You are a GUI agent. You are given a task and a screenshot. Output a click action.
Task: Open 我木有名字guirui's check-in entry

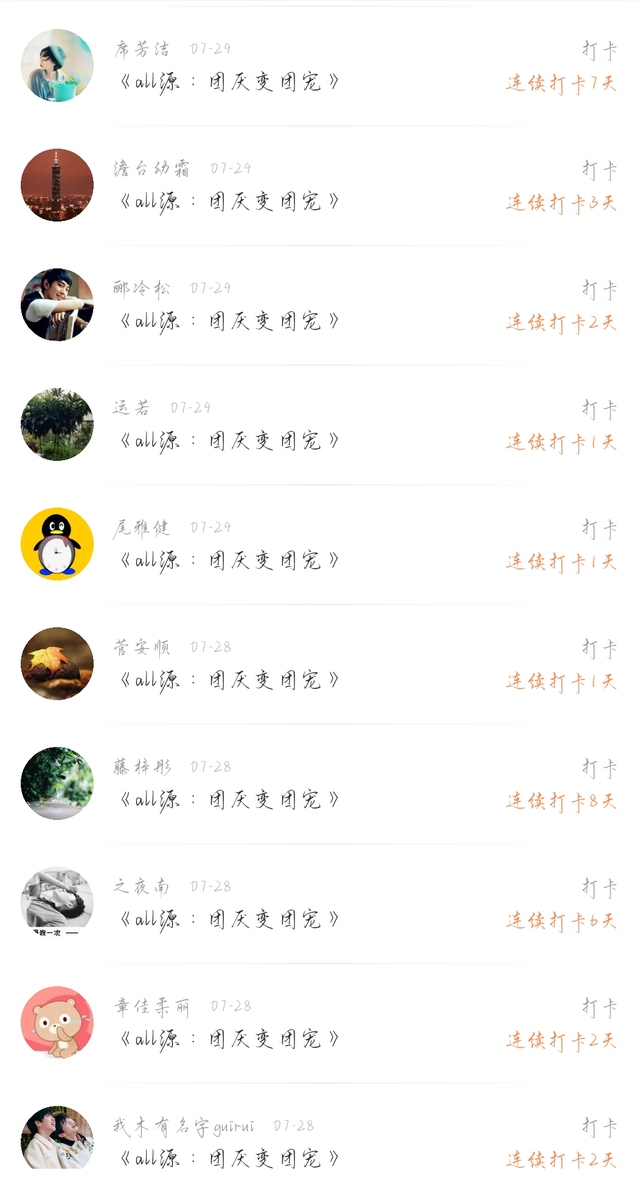pyautogui.click(x=320, y=1130)
